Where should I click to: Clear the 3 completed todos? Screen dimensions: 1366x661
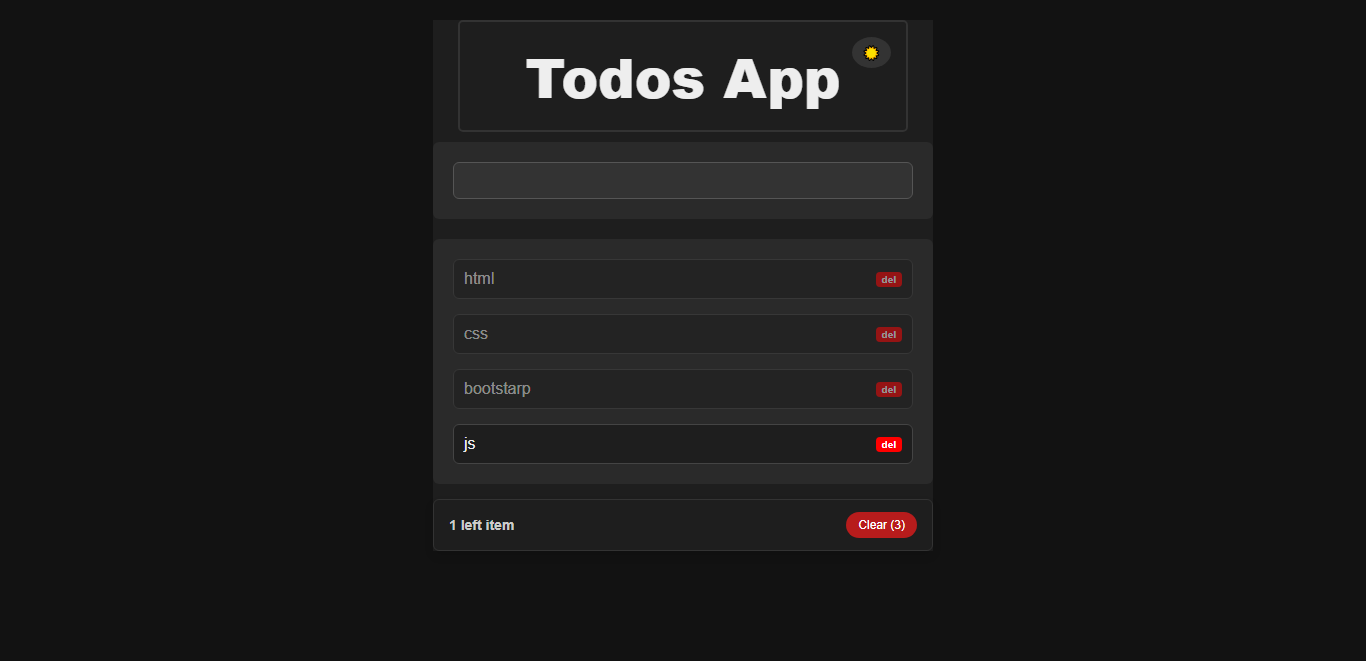coord(881,525)
